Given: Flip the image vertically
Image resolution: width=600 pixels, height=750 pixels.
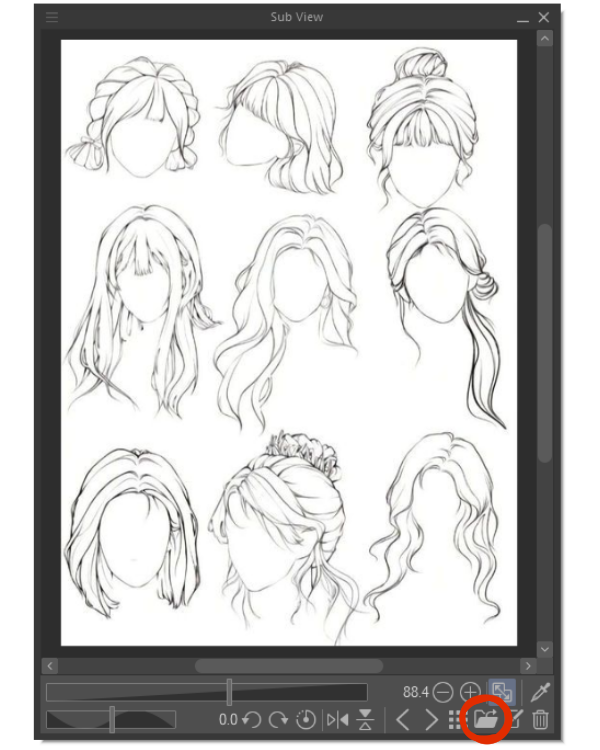Looking at the screenshot, I should [x=365, y=719].
